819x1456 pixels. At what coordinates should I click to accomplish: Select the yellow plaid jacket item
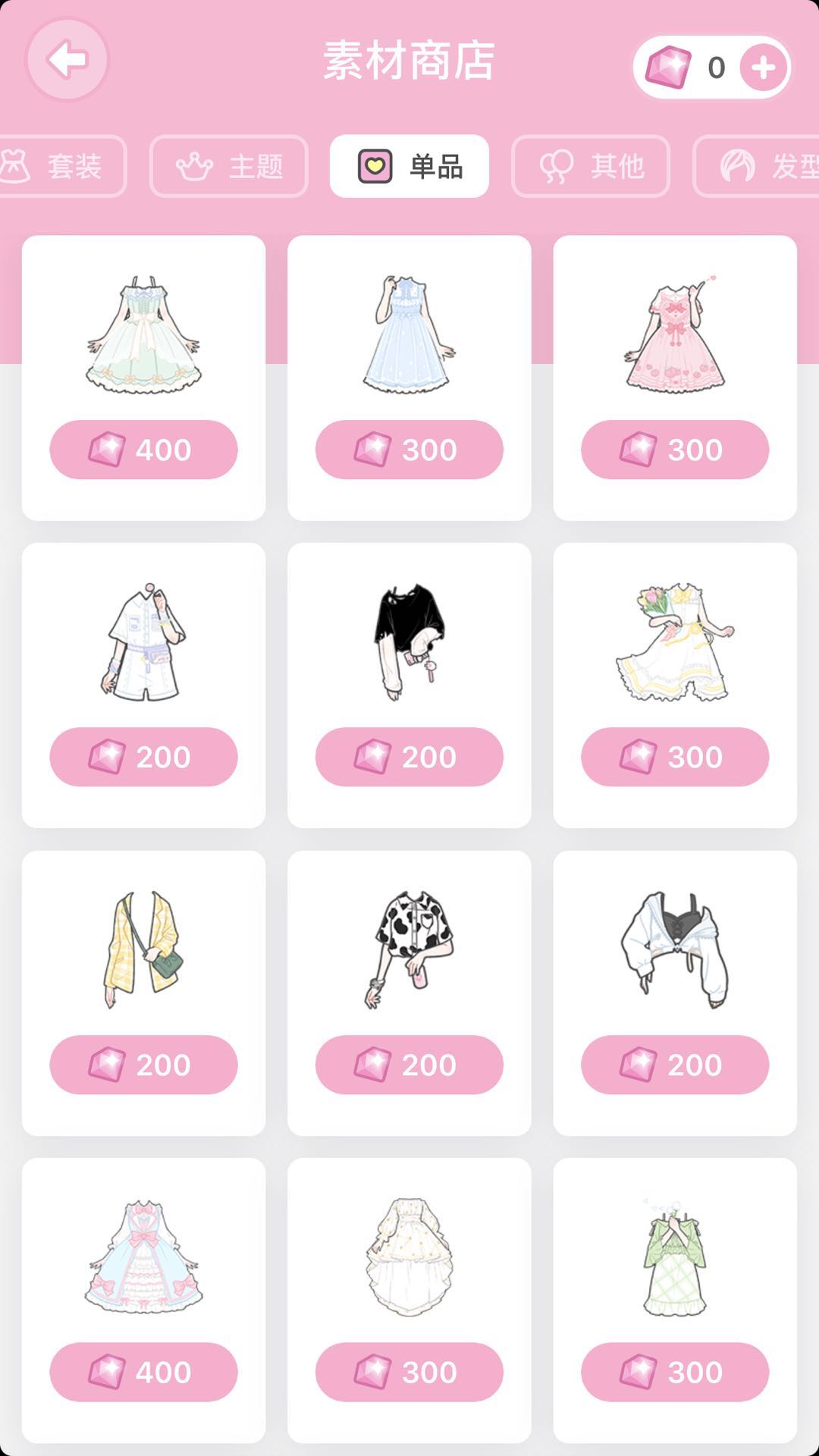tap(143, 949)
